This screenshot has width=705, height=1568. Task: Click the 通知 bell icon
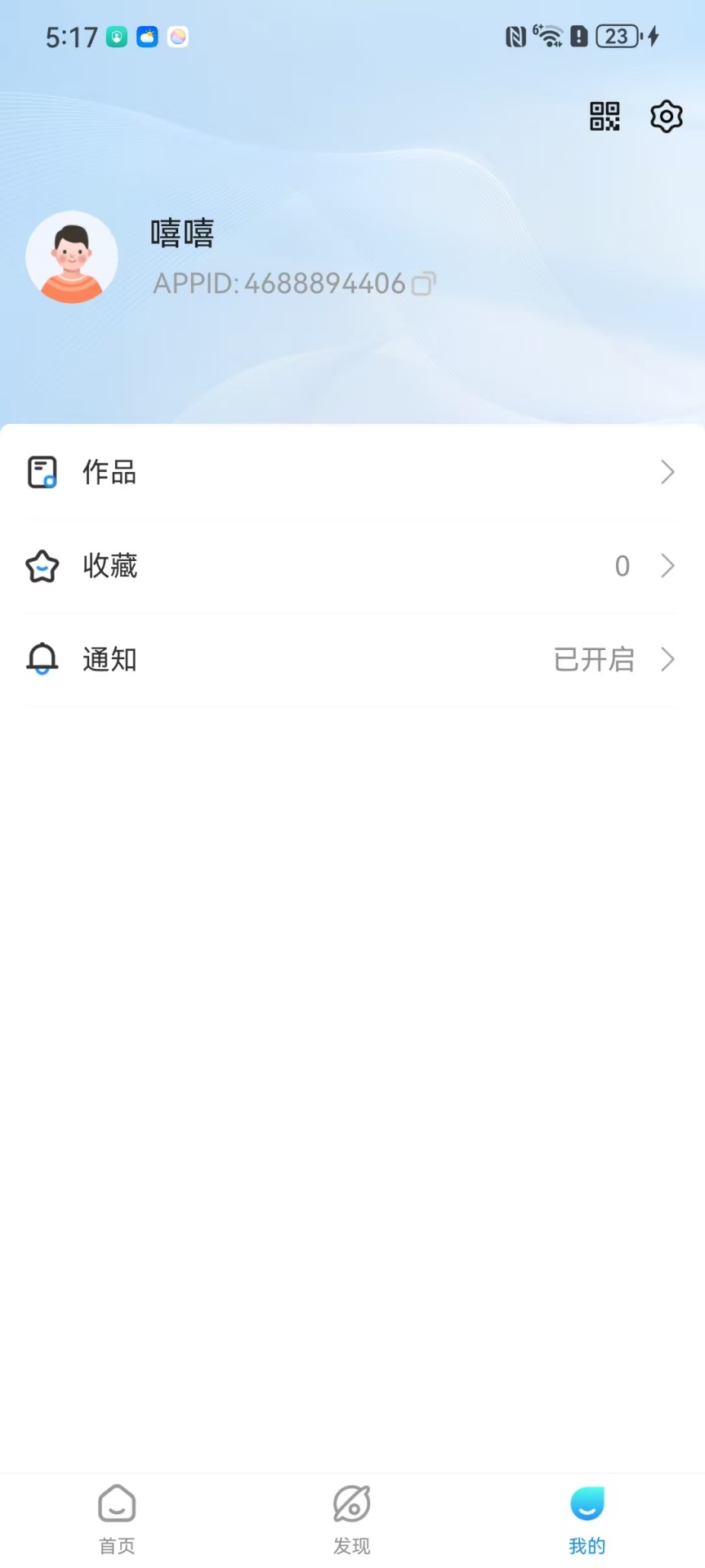42,659
